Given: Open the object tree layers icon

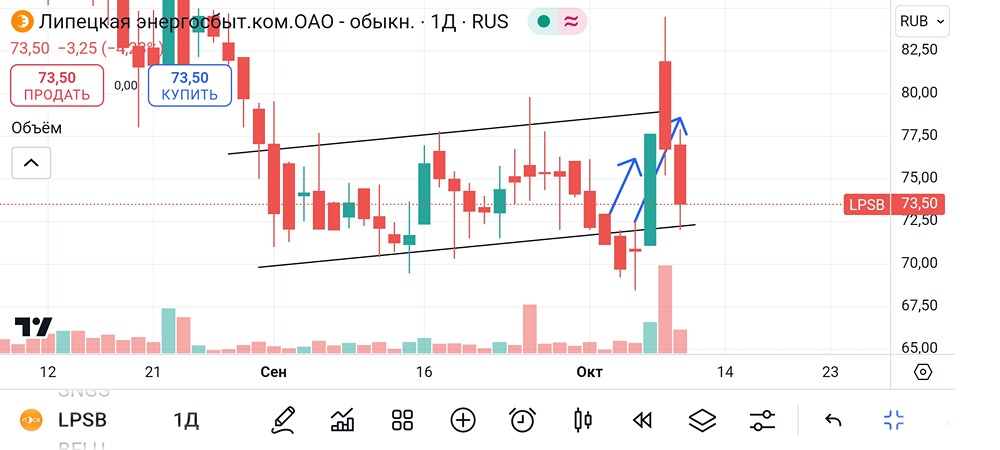Looking at the screenshot, I should [x=702, y=420].
